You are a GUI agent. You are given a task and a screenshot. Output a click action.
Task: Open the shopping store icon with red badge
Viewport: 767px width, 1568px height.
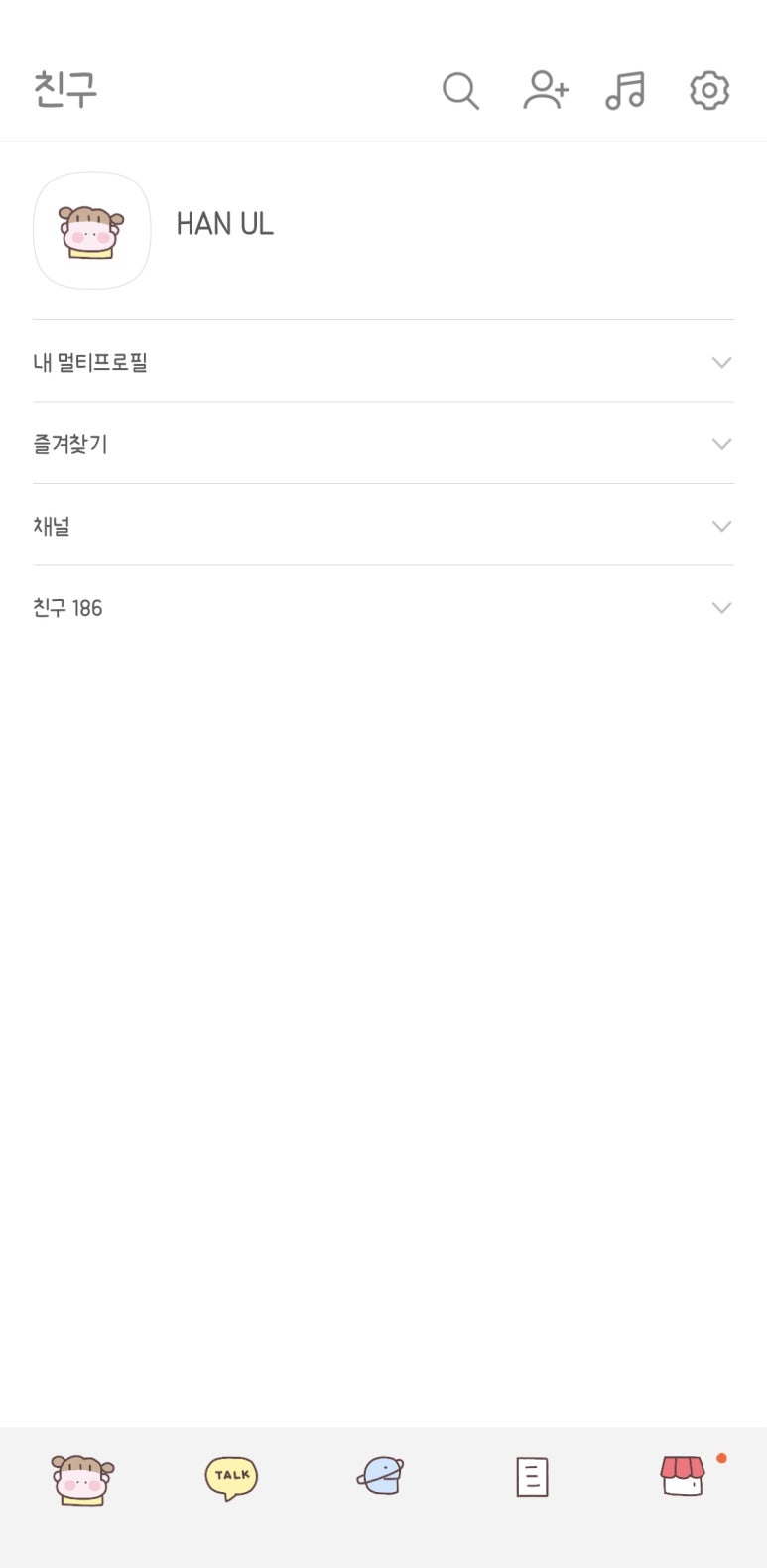pos(684,1478)
